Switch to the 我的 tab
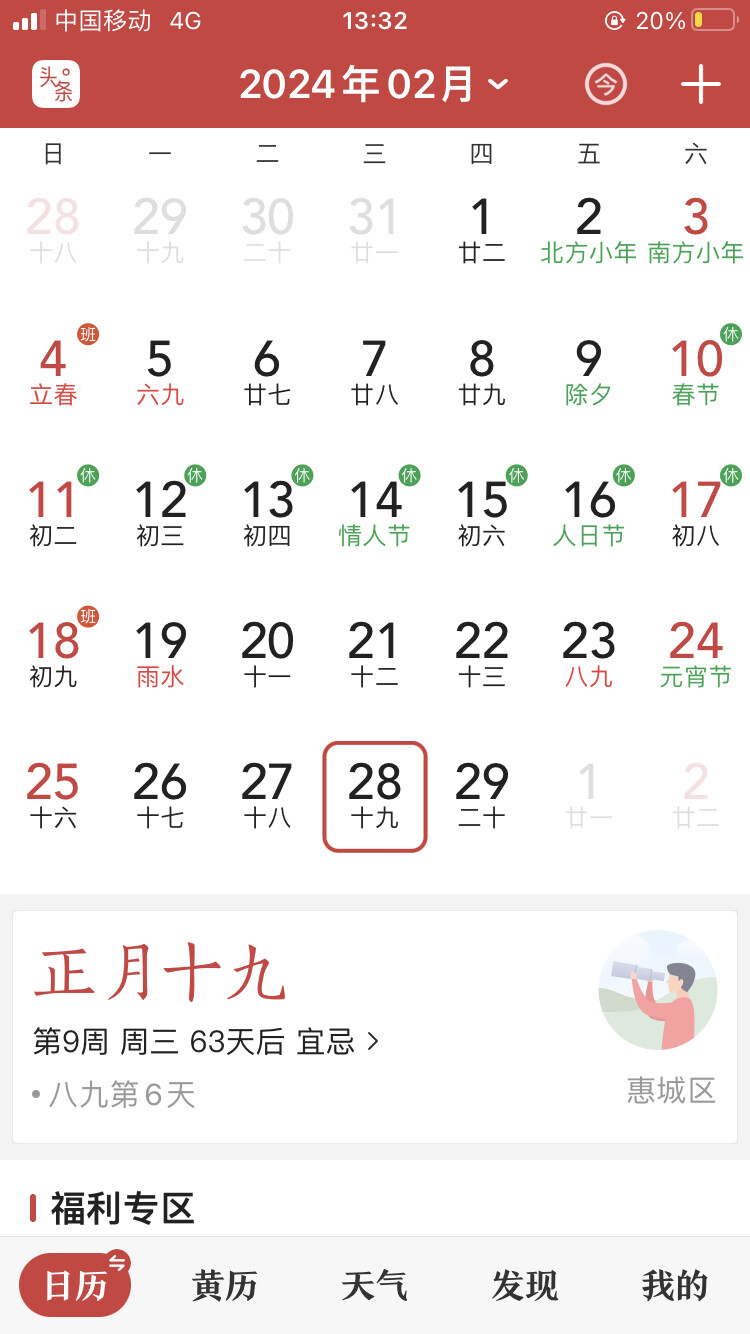Image resolution: width=750 pixels, height=1334 pixels. click(x=675, y=1285)
